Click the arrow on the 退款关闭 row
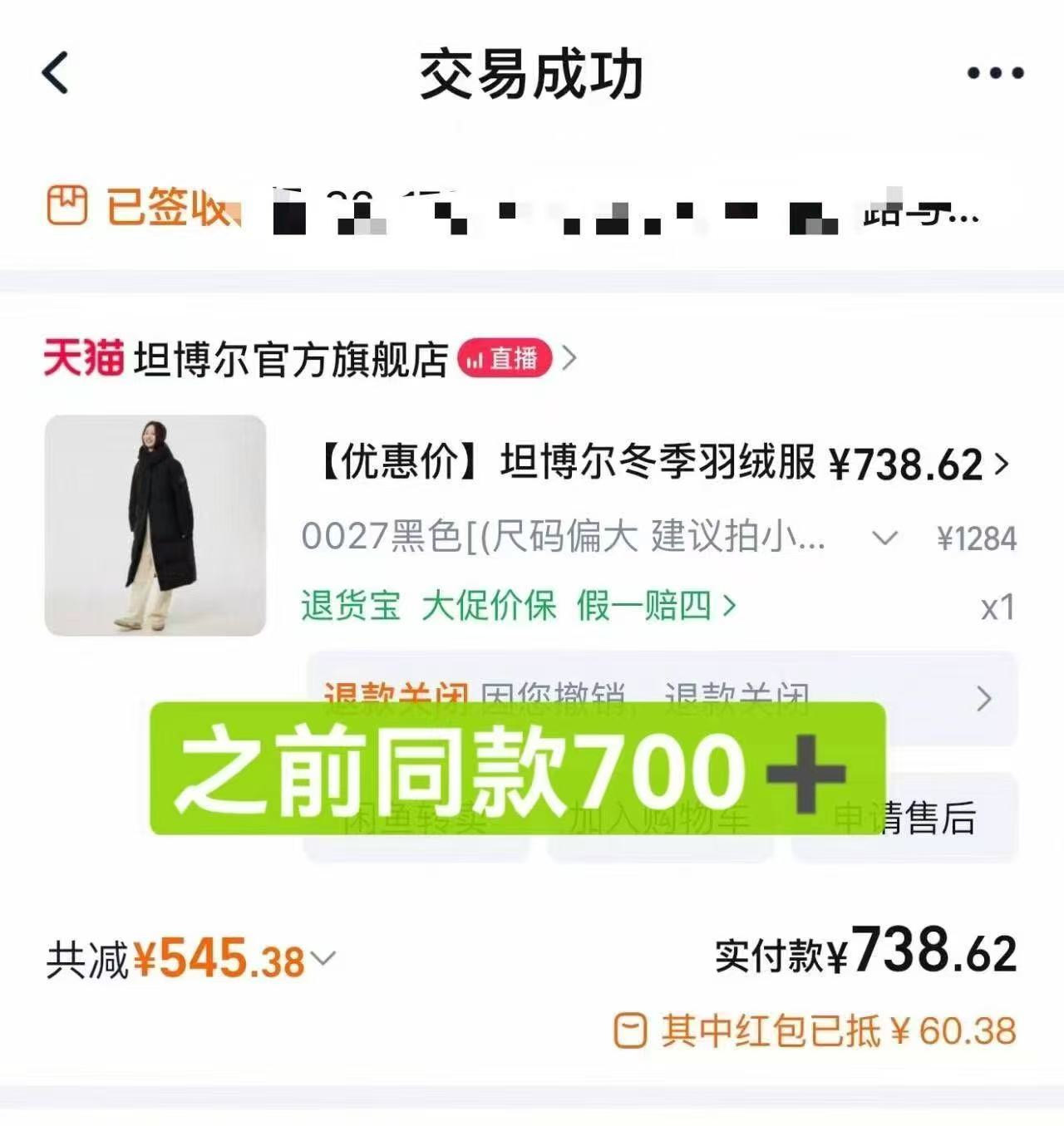This screenshot has width=1064, height=1126. [x=984, y=698]
